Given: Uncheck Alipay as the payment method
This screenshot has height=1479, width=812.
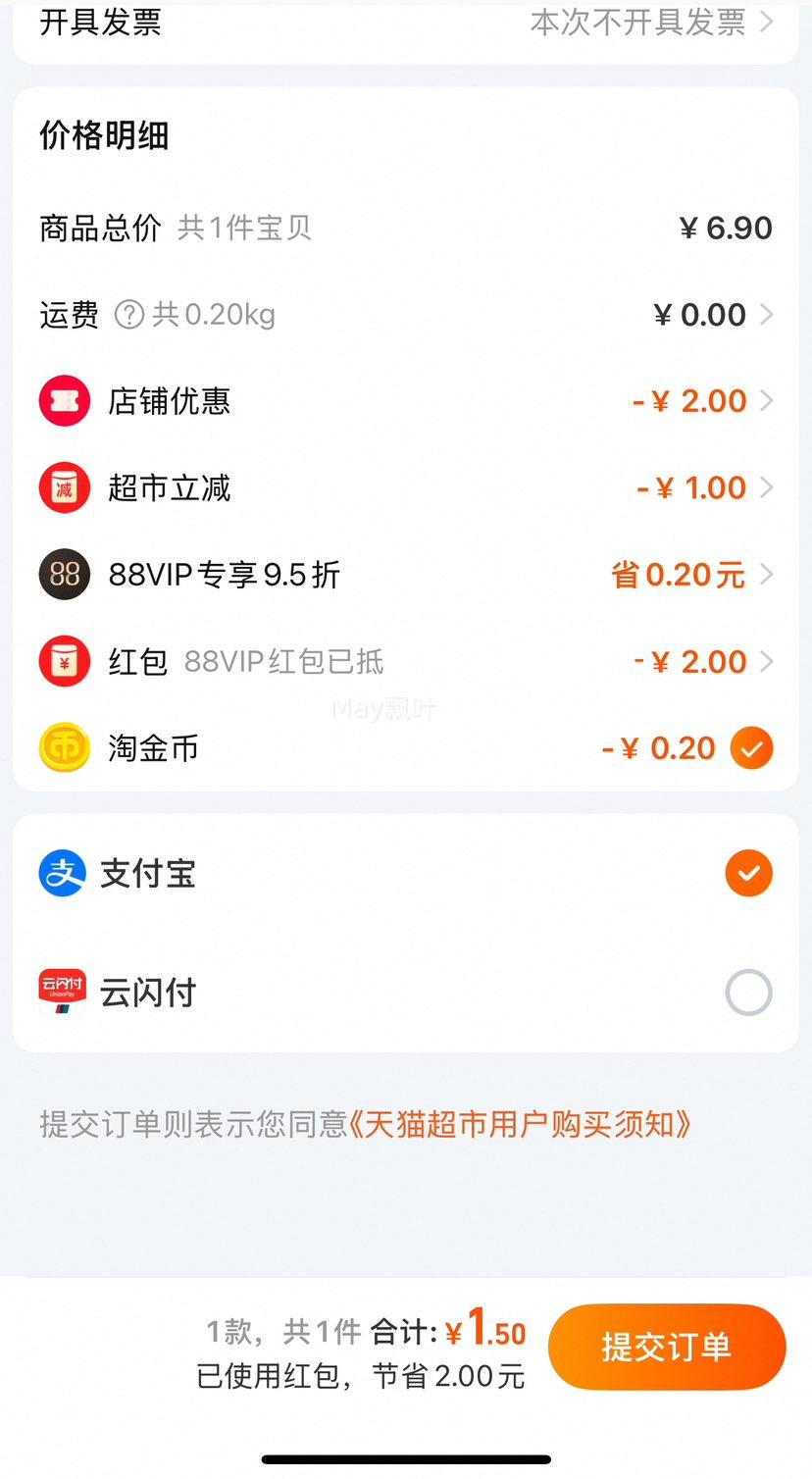Looking at the screenshot, I should coord(748,873).
